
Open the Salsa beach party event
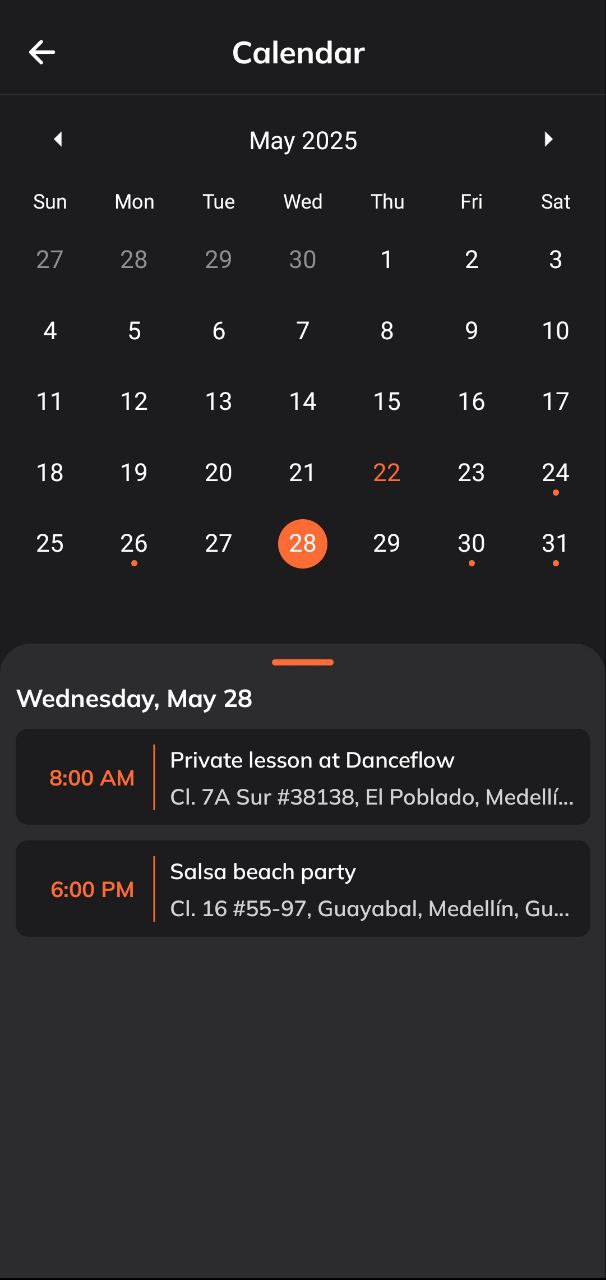tap(302, 889)
